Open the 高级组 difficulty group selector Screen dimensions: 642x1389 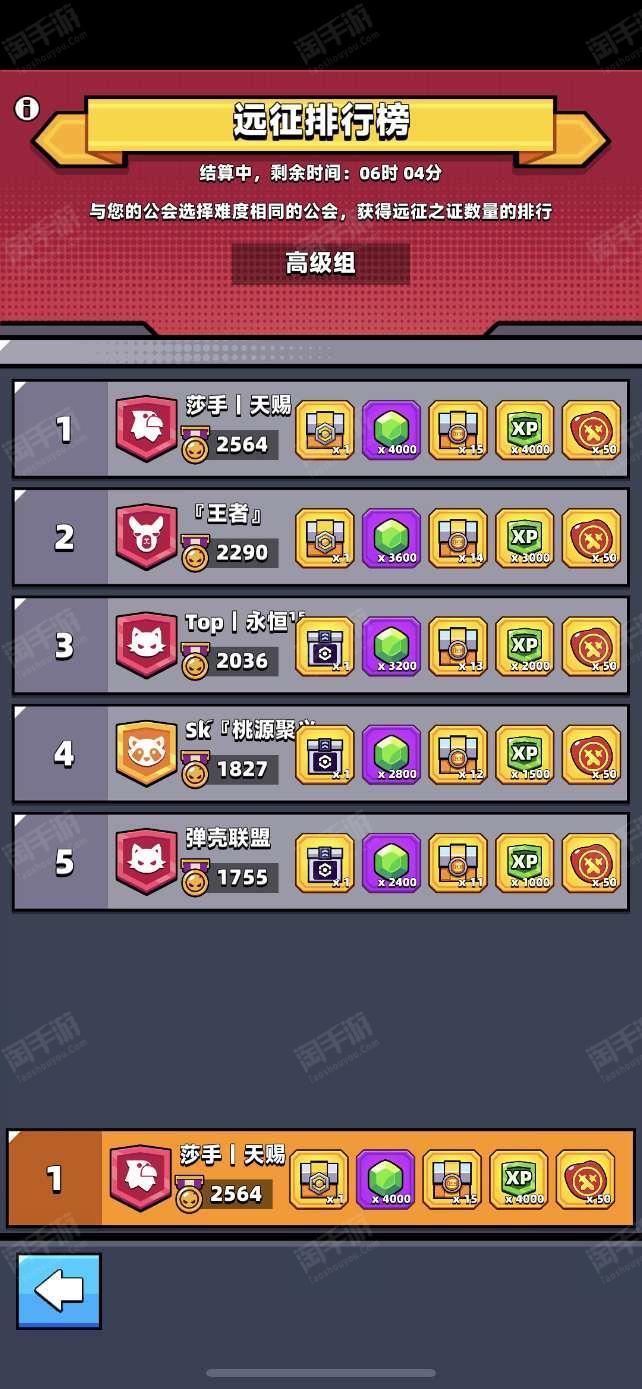click(321, 264)
